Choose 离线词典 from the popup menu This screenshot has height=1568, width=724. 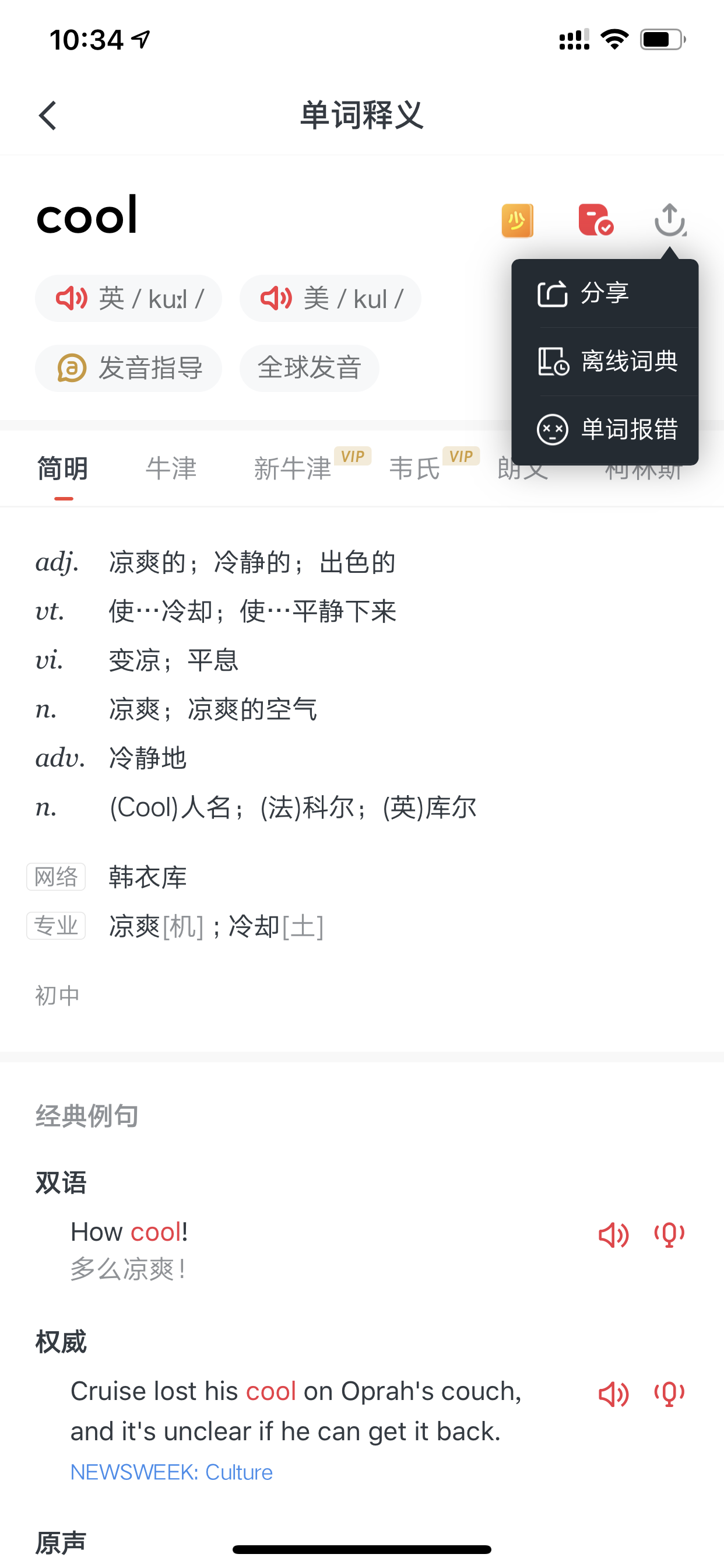tap(604, 362)
